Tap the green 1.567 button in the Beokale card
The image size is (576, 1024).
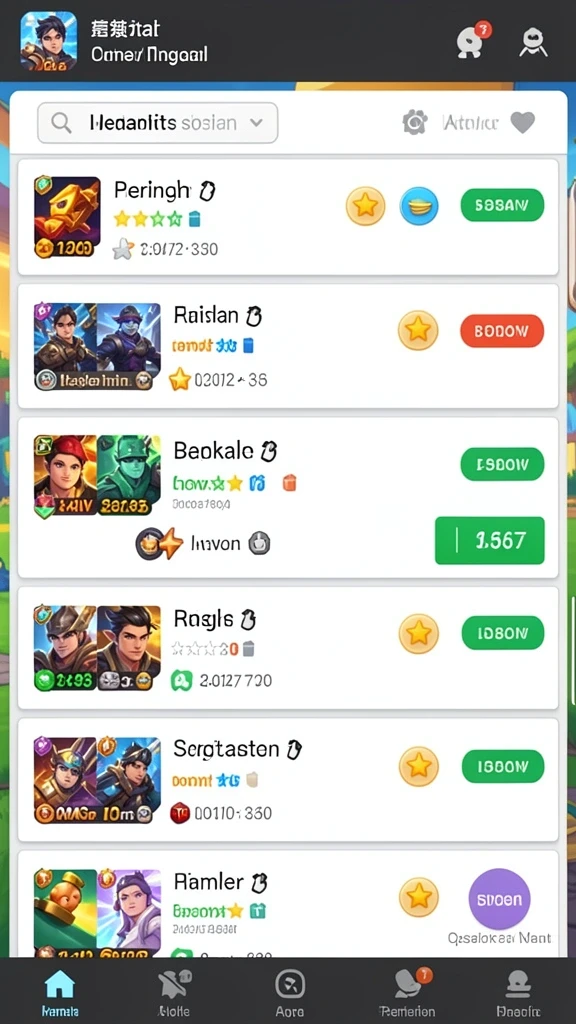(490, 540)
